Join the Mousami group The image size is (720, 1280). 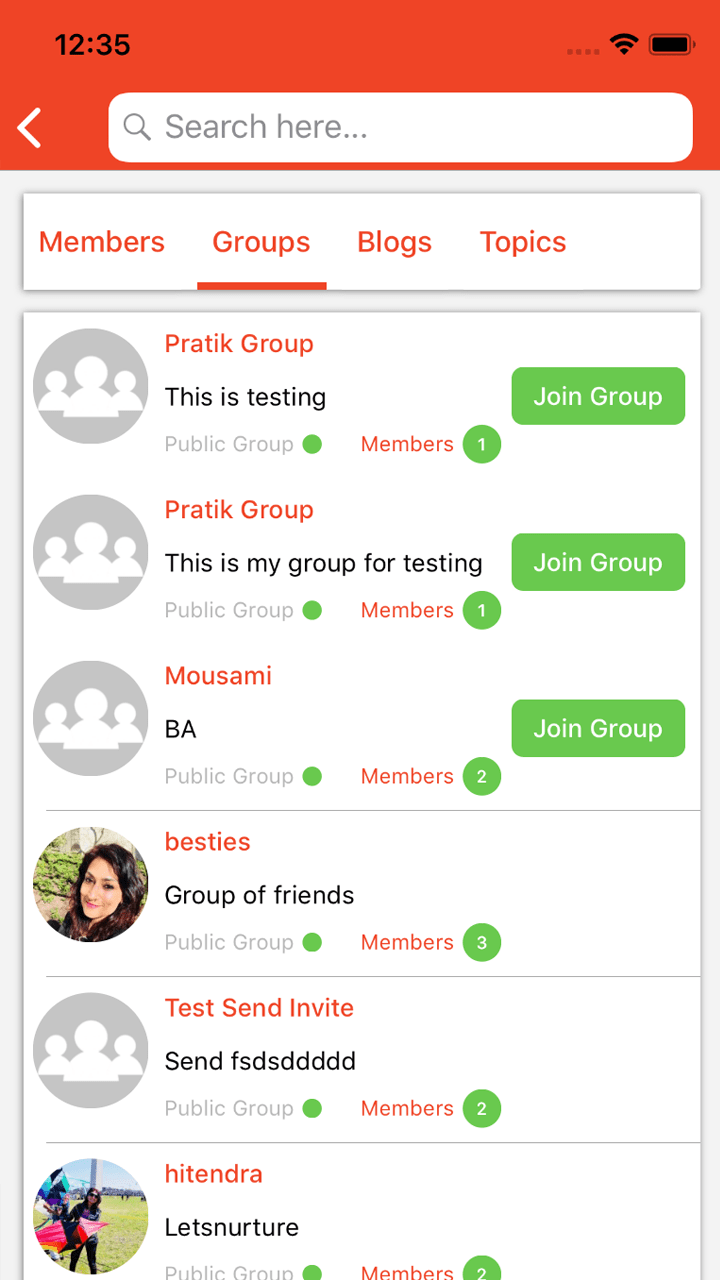pos(598,728)
